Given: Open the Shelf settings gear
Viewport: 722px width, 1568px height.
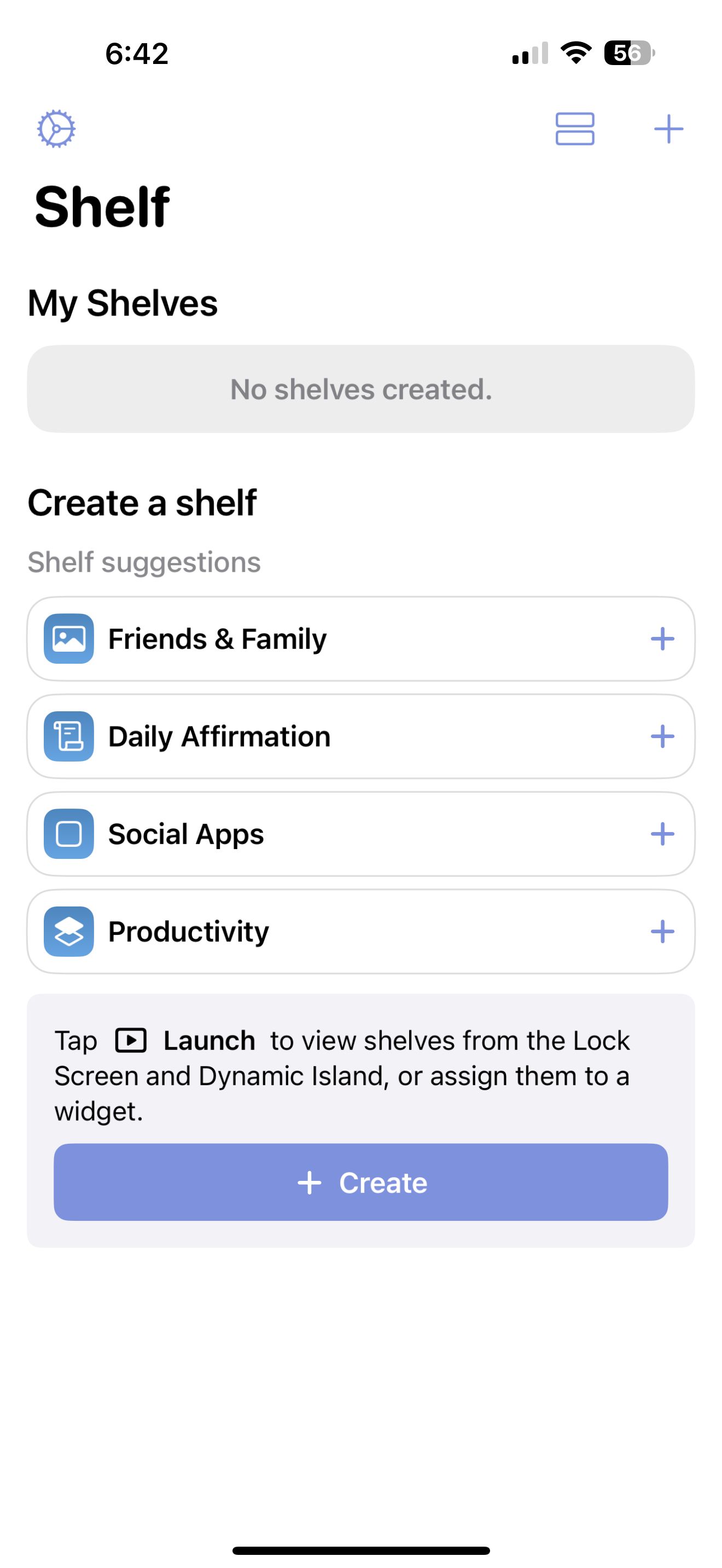Looking at the screenshot, I should [57, 128].
